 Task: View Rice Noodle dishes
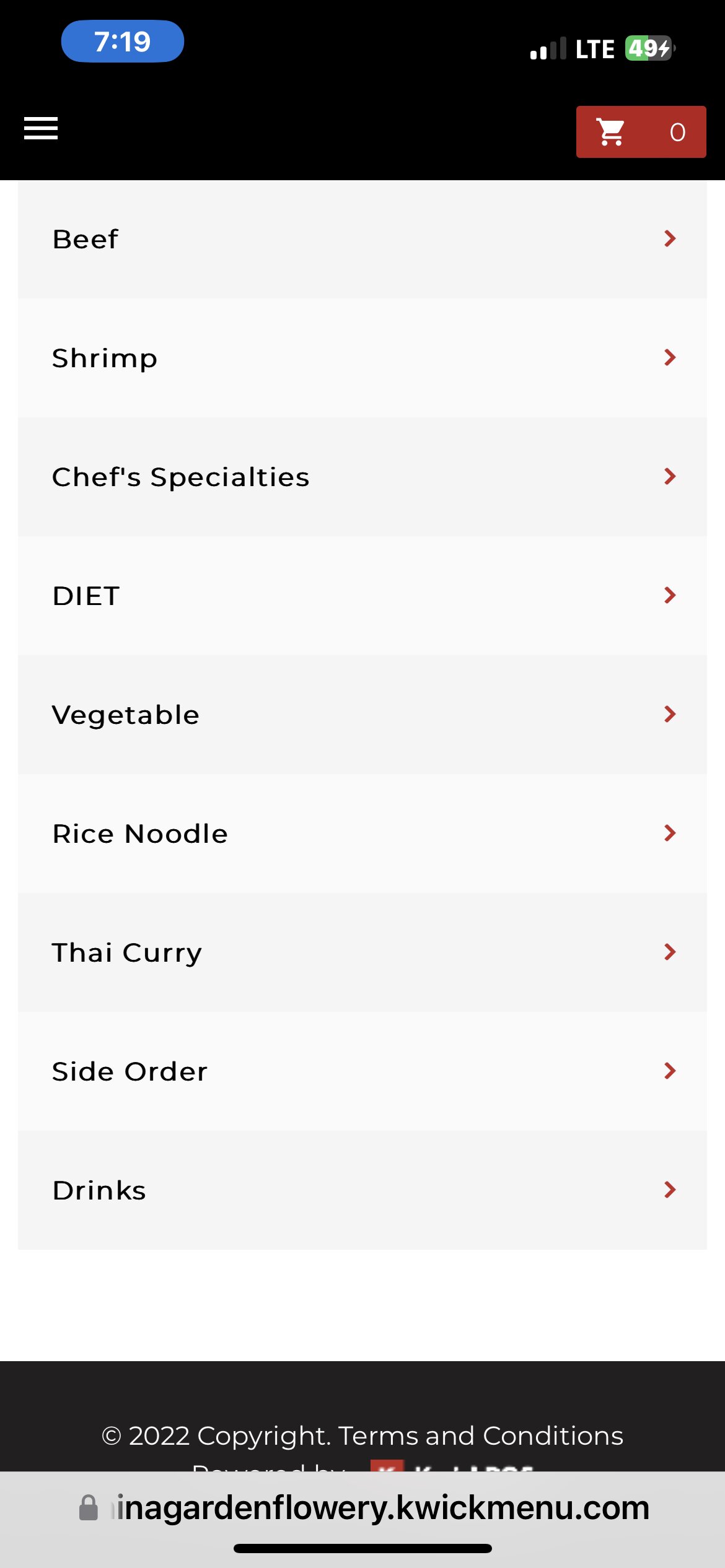[362, 834]
